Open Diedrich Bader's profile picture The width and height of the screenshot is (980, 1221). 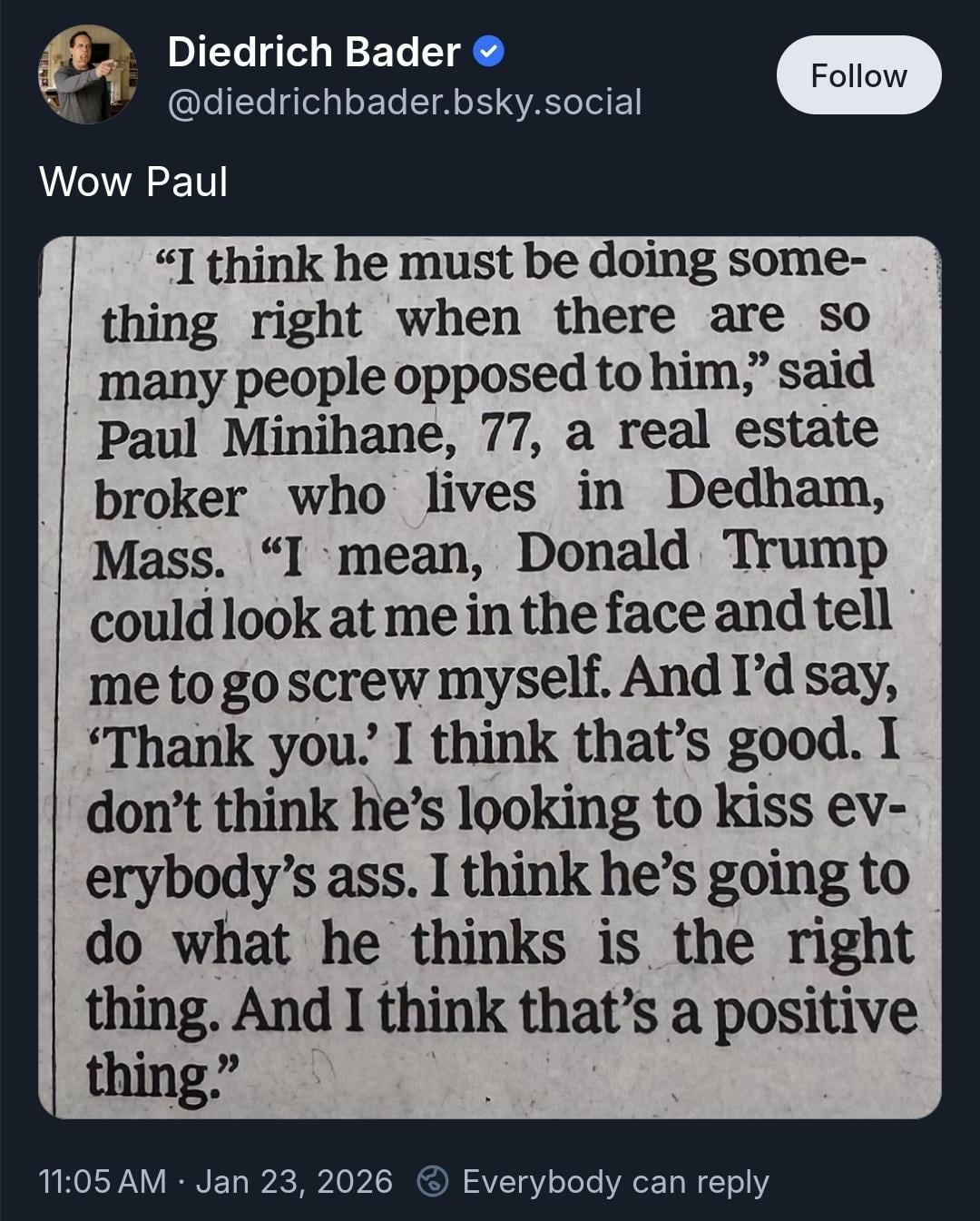(x=87, y=74)
